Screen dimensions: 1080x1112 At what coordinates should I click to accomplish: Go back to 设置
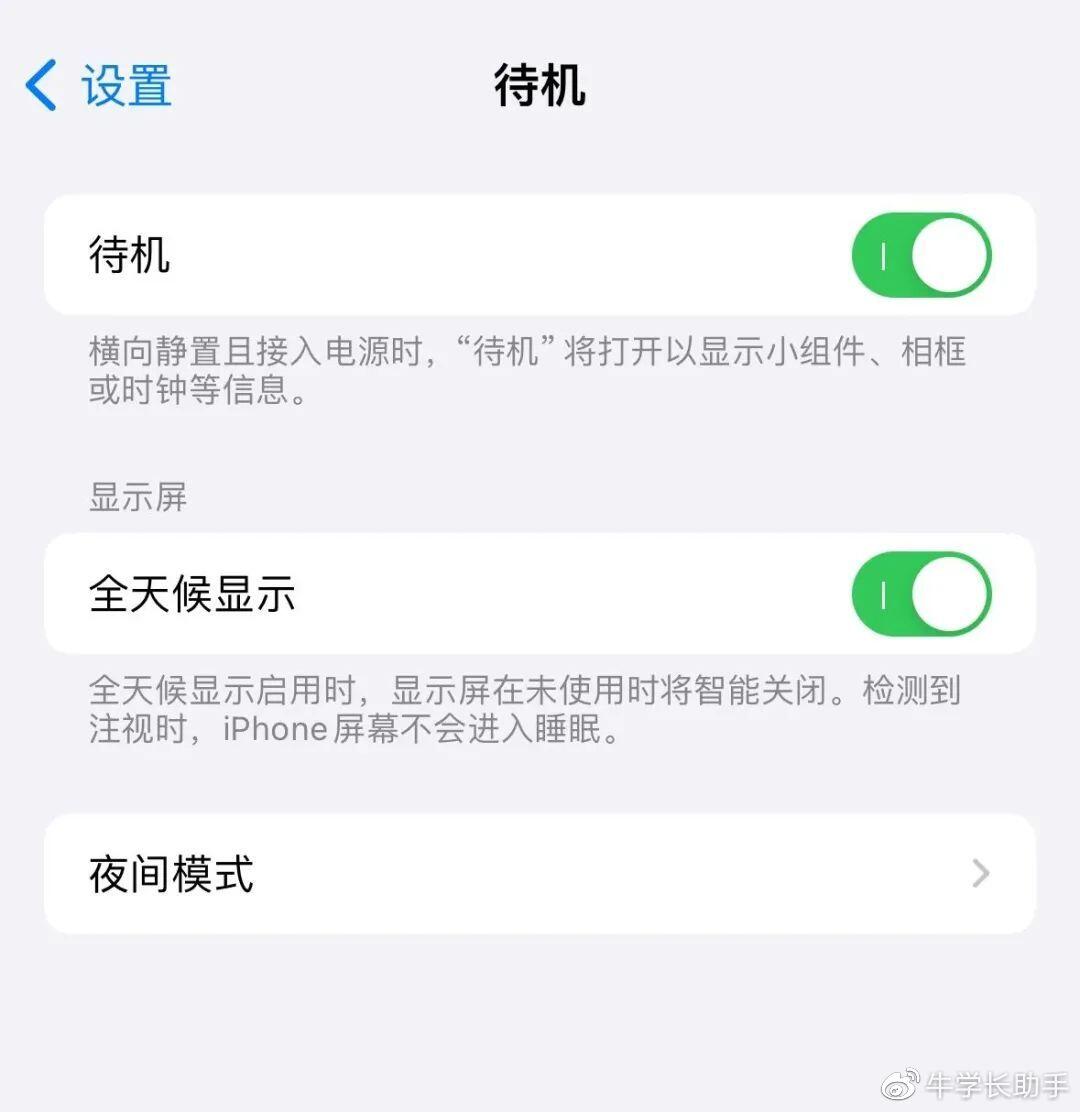98,85
